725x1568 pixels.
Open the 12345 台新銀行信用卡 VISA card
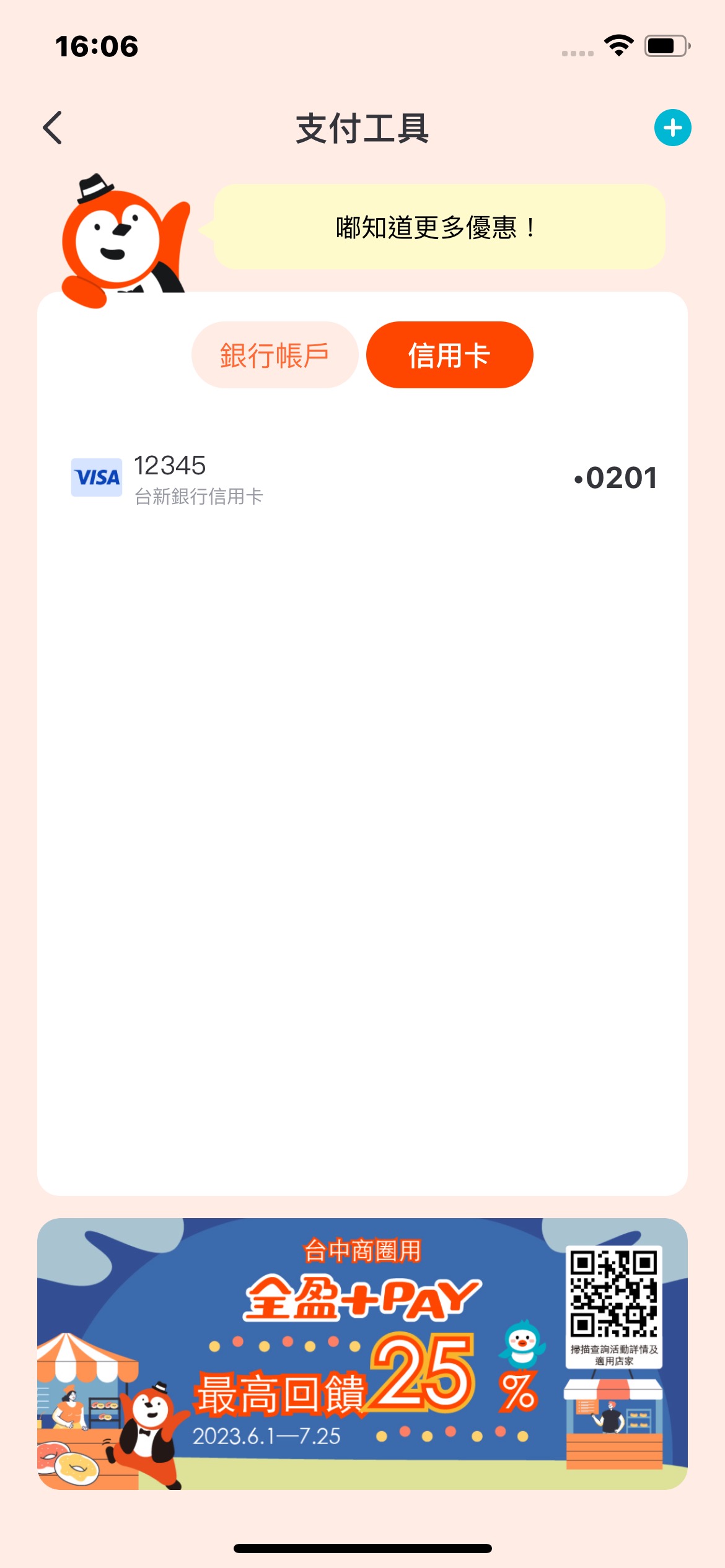tap(362, 478)
